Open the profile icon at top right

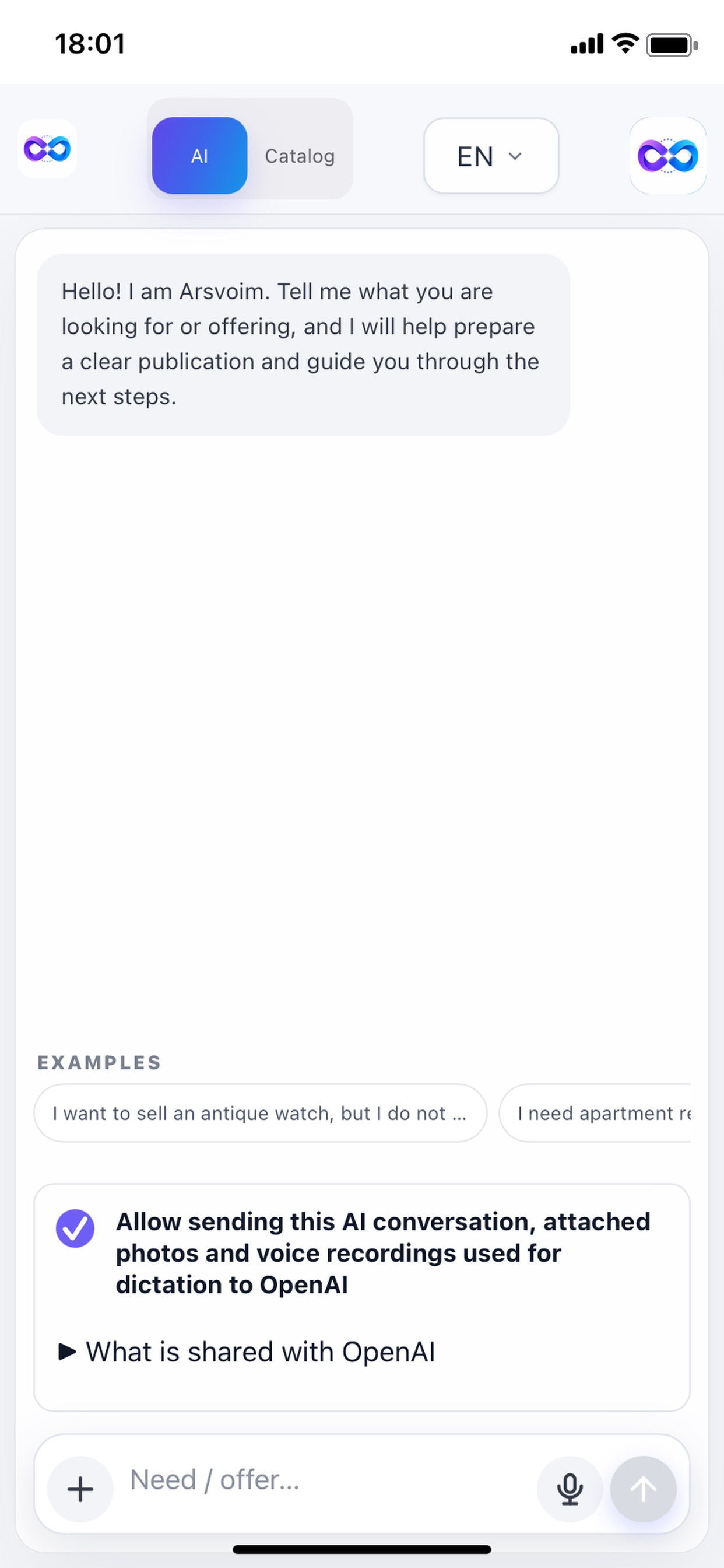point(667,156)
